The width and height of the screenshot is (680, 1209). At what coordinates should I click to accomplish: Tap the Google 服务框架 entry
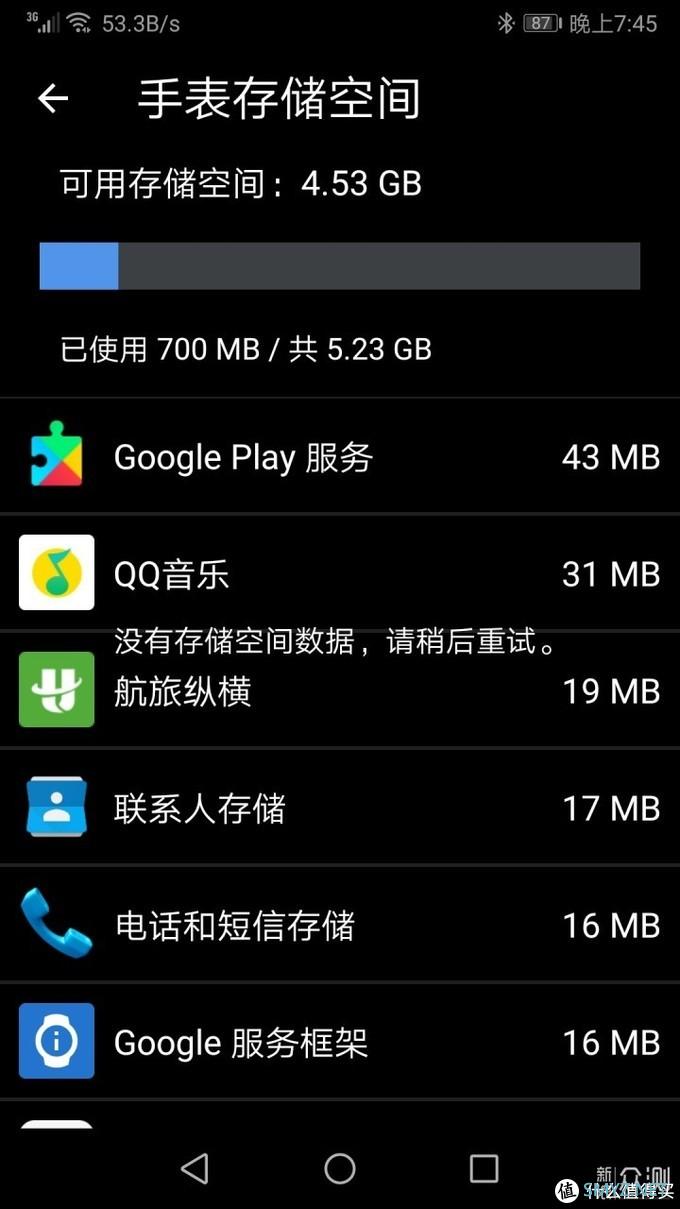click(x=340, y=1042)
